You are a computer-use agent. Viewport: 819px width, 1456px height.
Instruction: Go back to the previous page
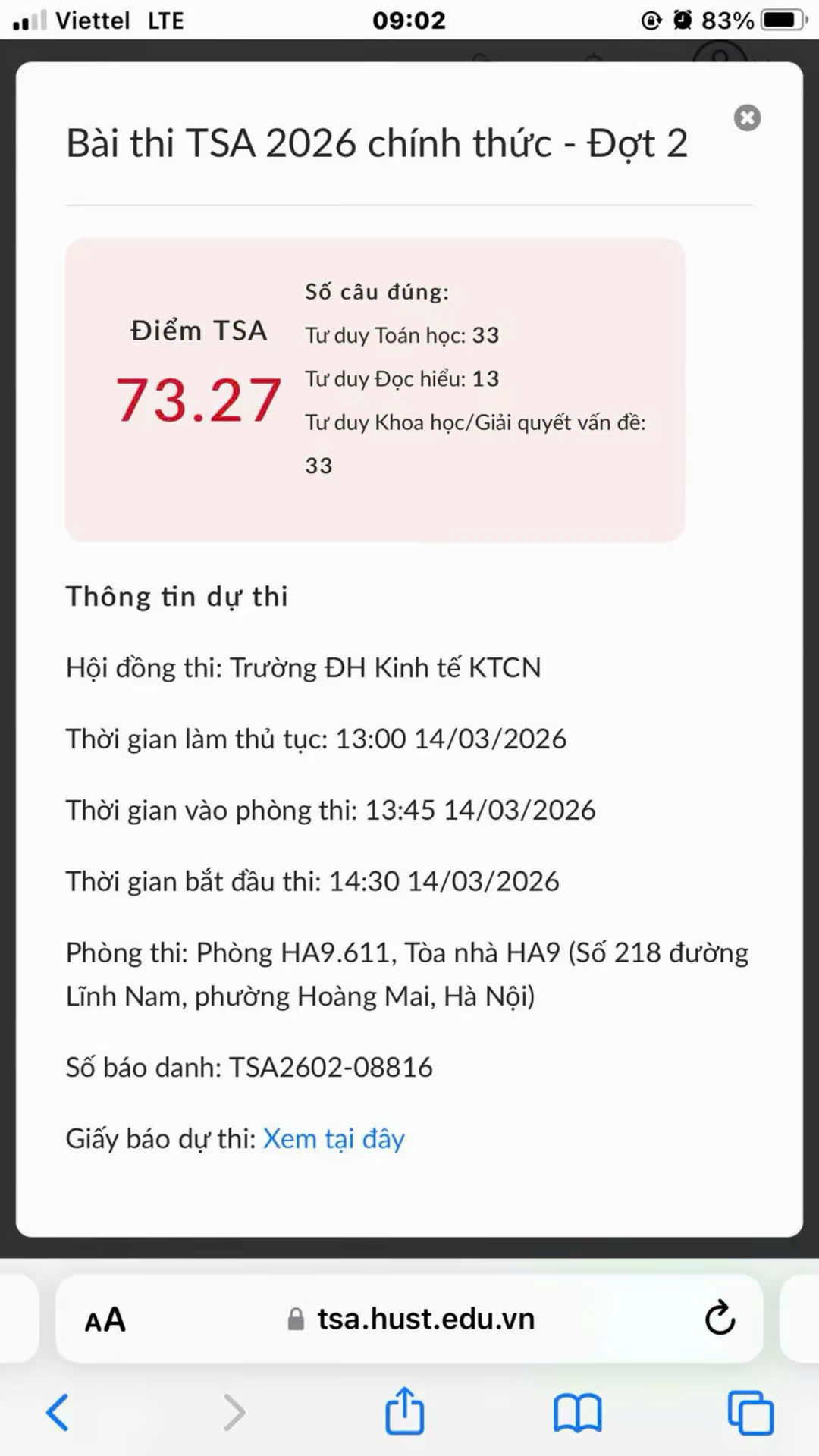pos(58,1412)
